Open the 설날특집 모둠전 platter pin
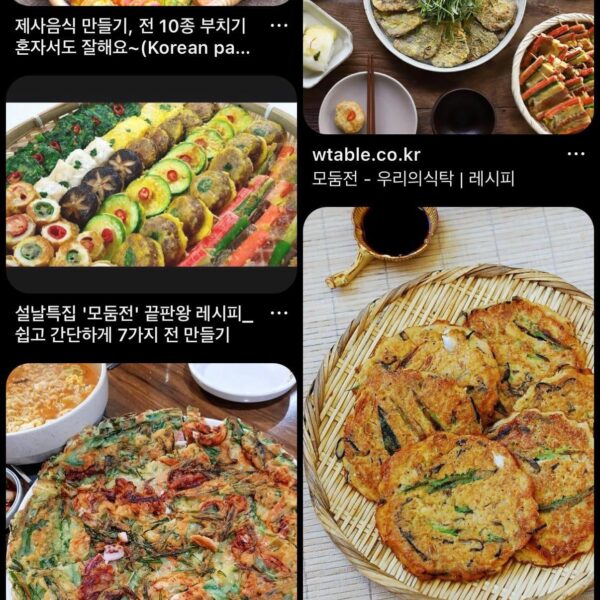Viewport: 600px width, 600px height. [151, 185]
